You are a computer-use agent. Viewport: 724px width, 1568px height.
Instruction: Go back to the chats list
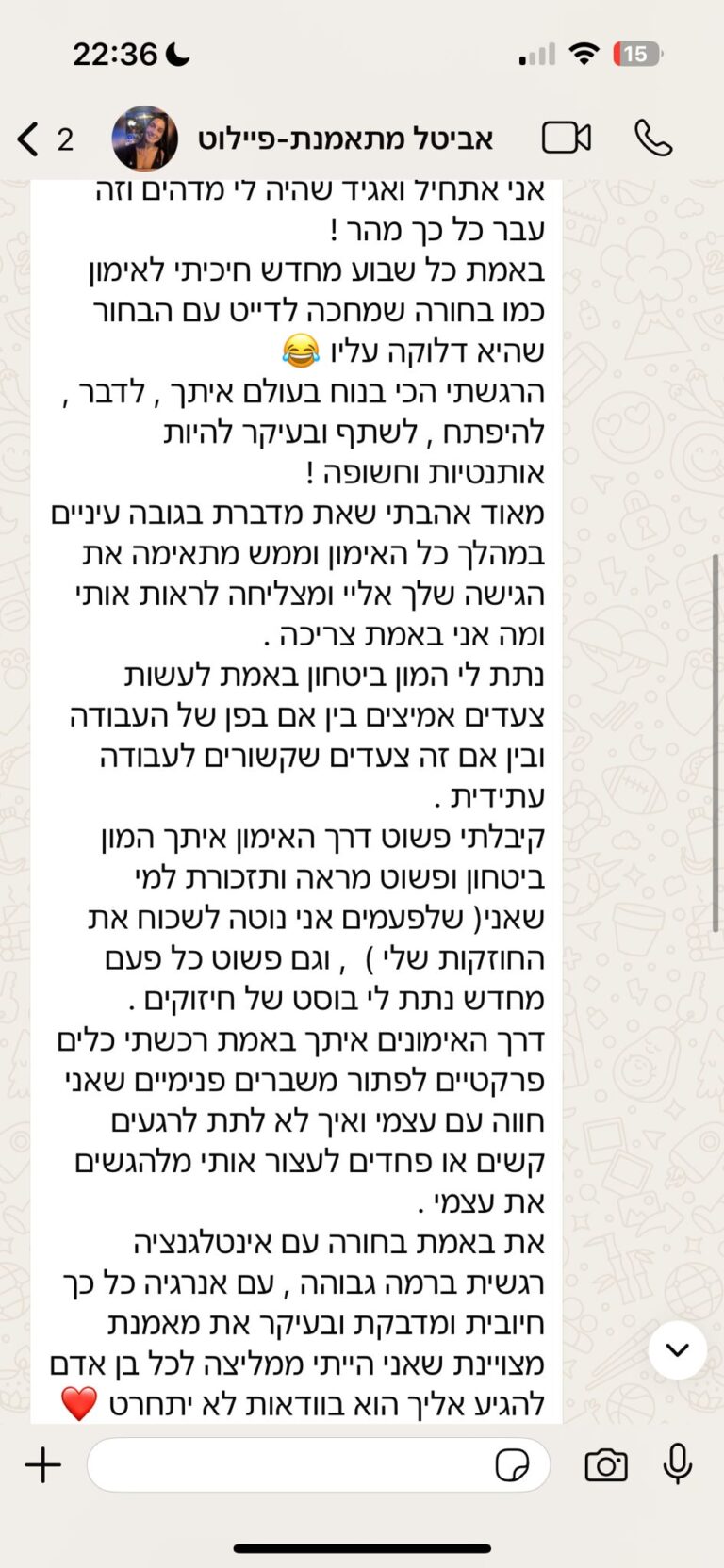42,139
